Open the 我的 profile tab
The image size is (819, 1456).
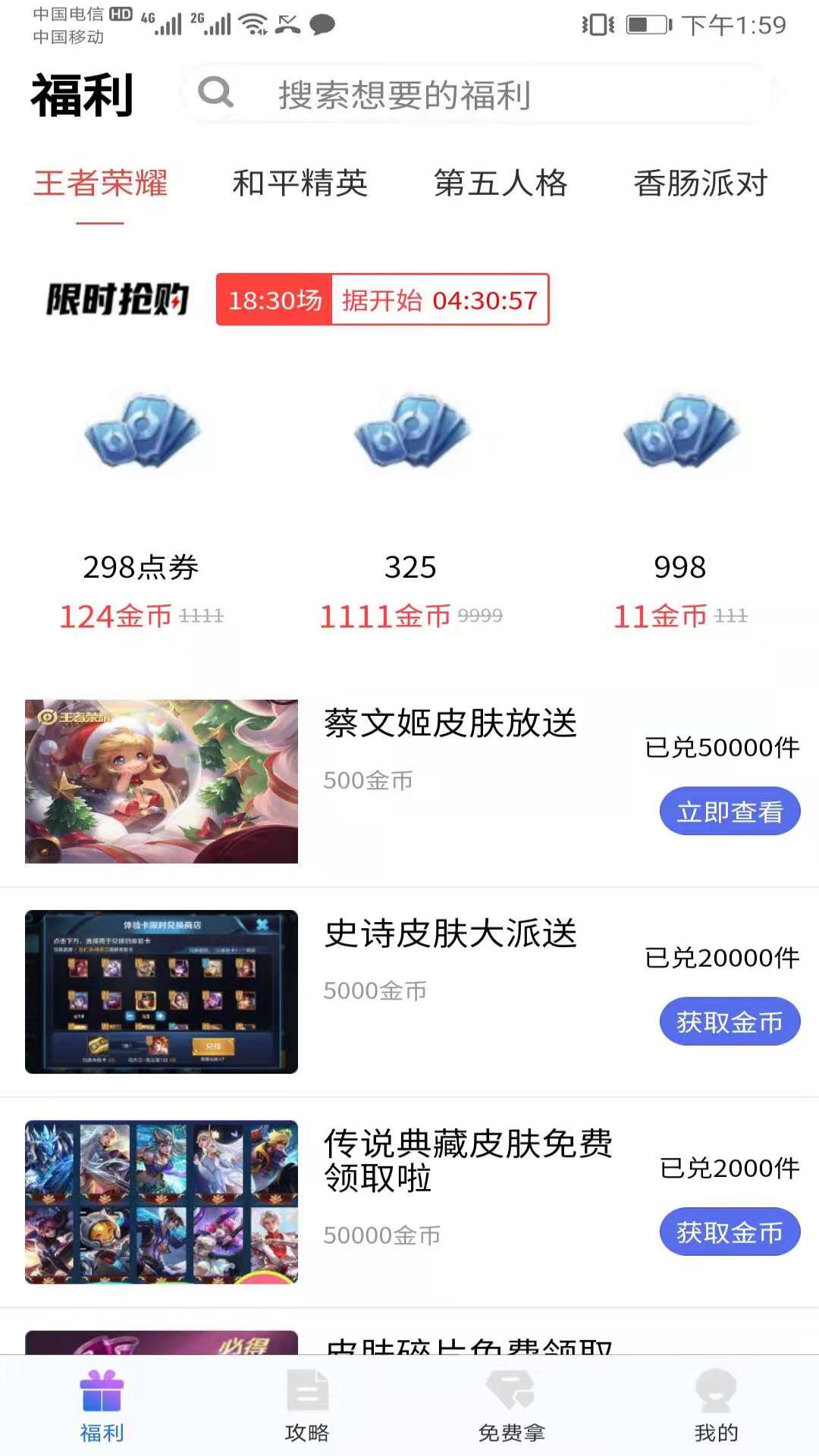point(716,1405)
